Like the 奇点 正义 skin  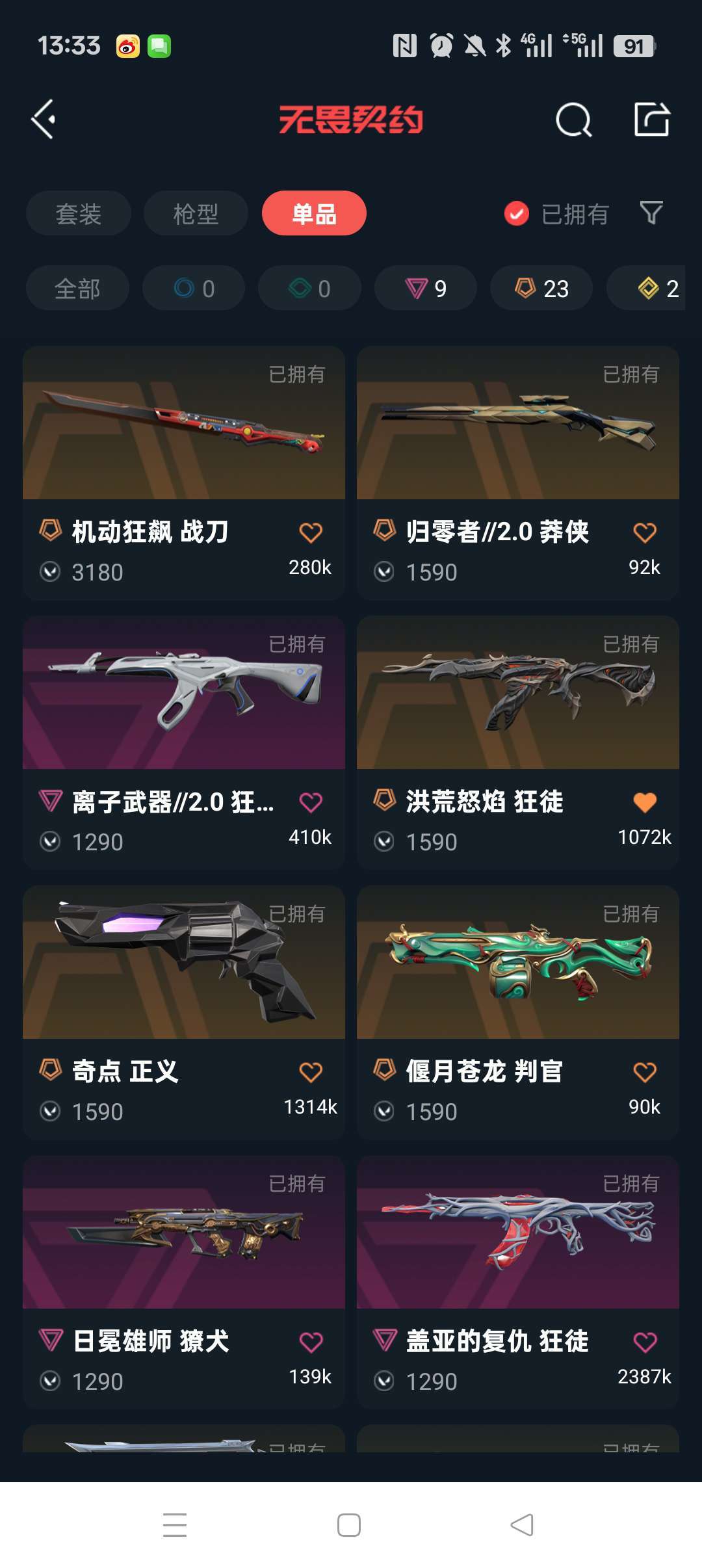tap(310, 1073)
